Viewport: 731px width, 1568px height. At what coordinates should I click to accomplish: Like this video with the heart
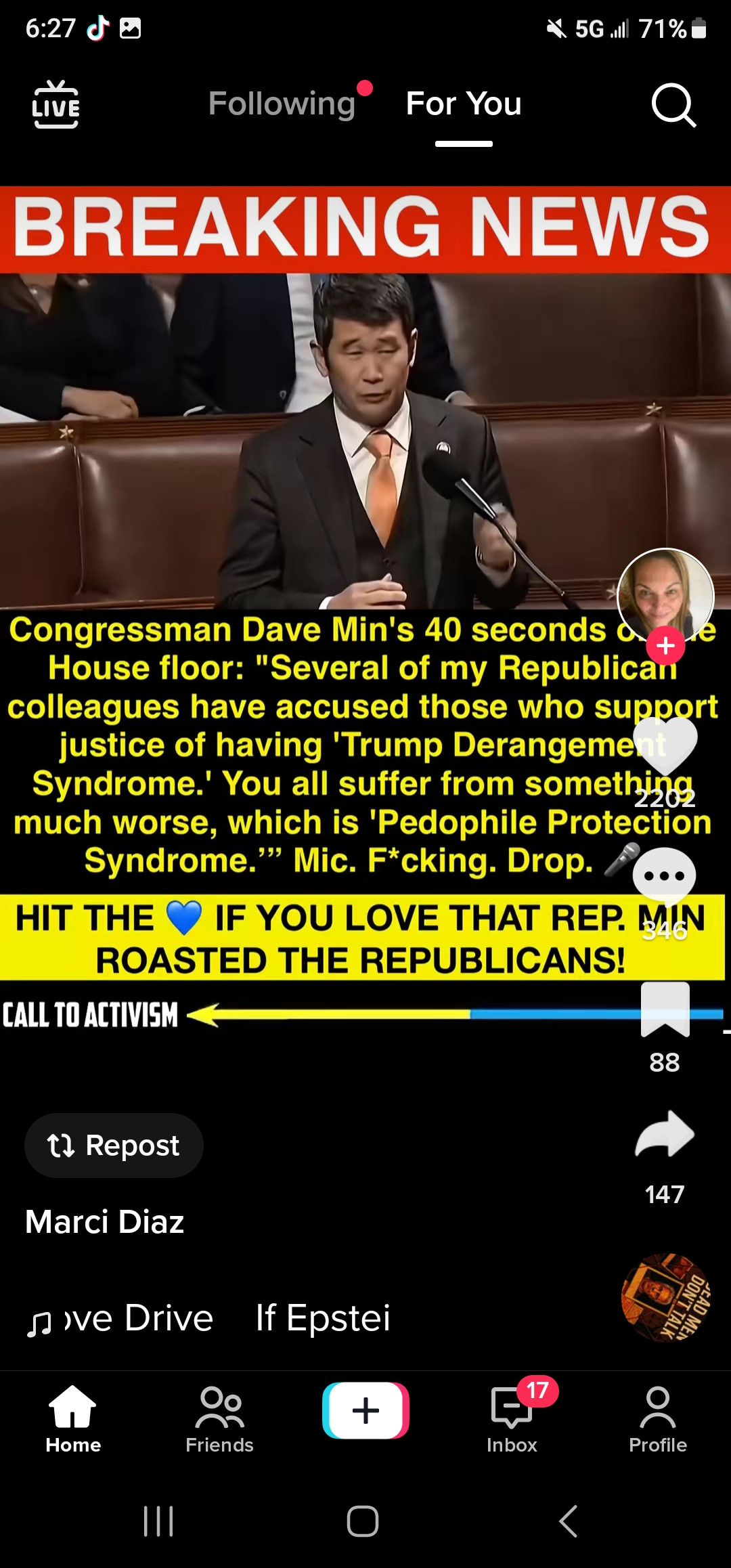(665, 745)
